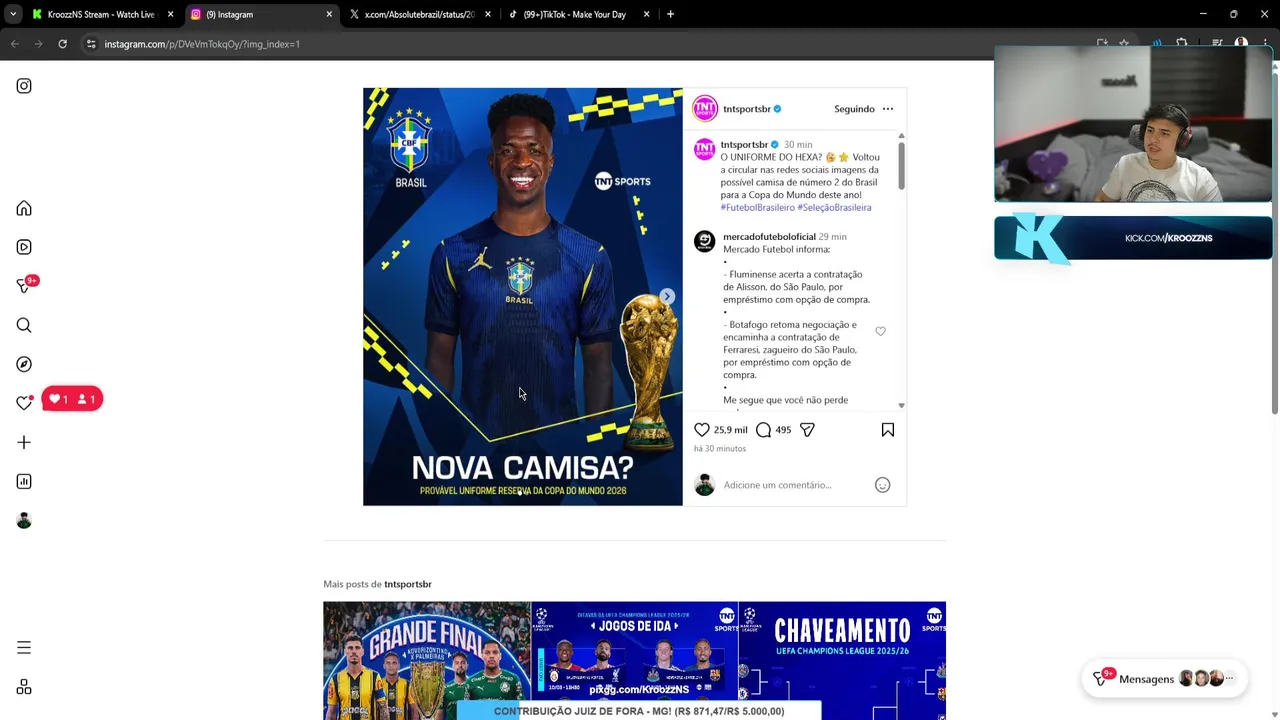Viewport: 1280px width, 720px height.
Task: Share the post via the send icon
Action: (807, 430)
